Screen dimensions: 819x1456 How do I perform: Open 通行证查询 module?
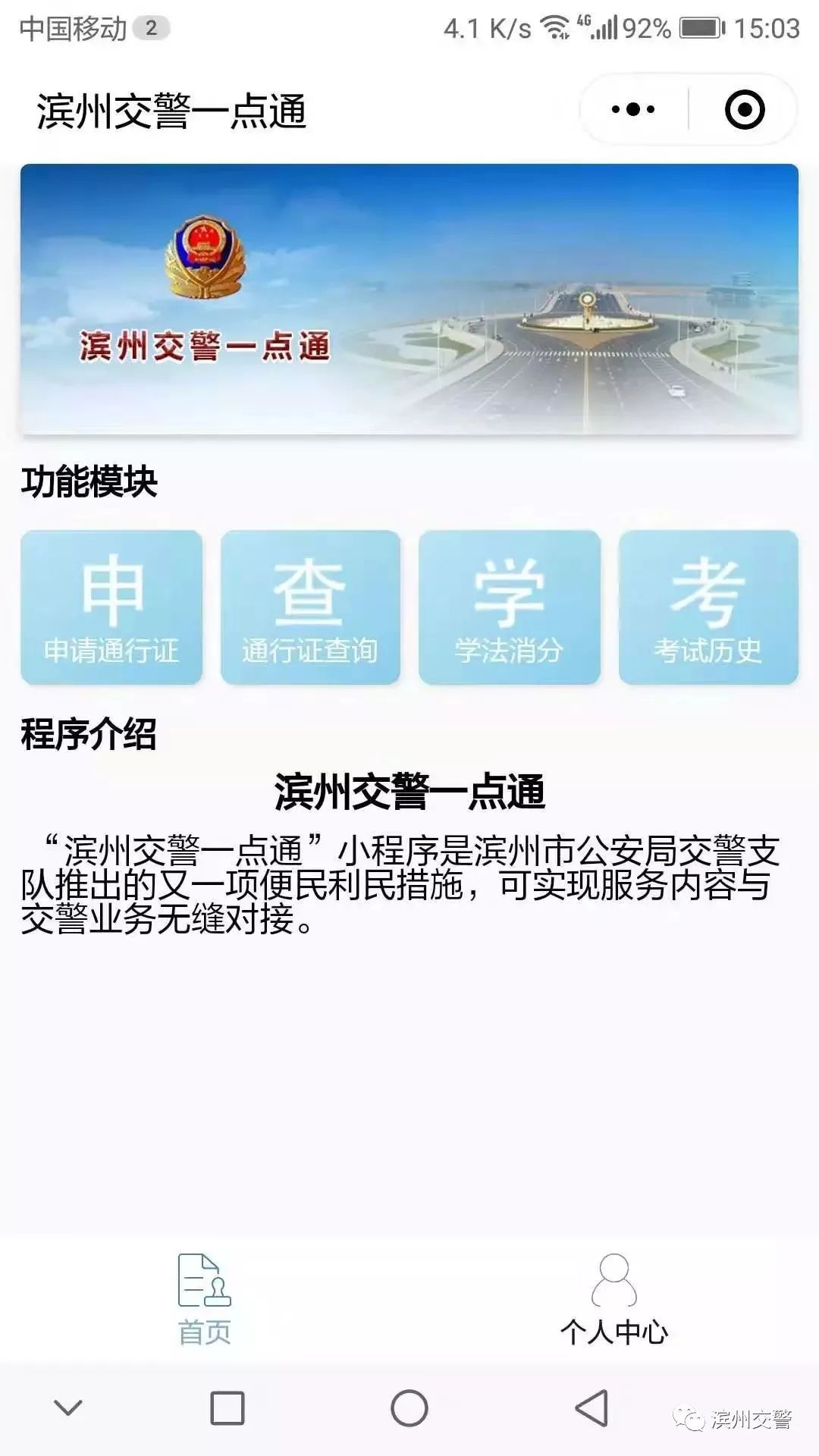310,607
